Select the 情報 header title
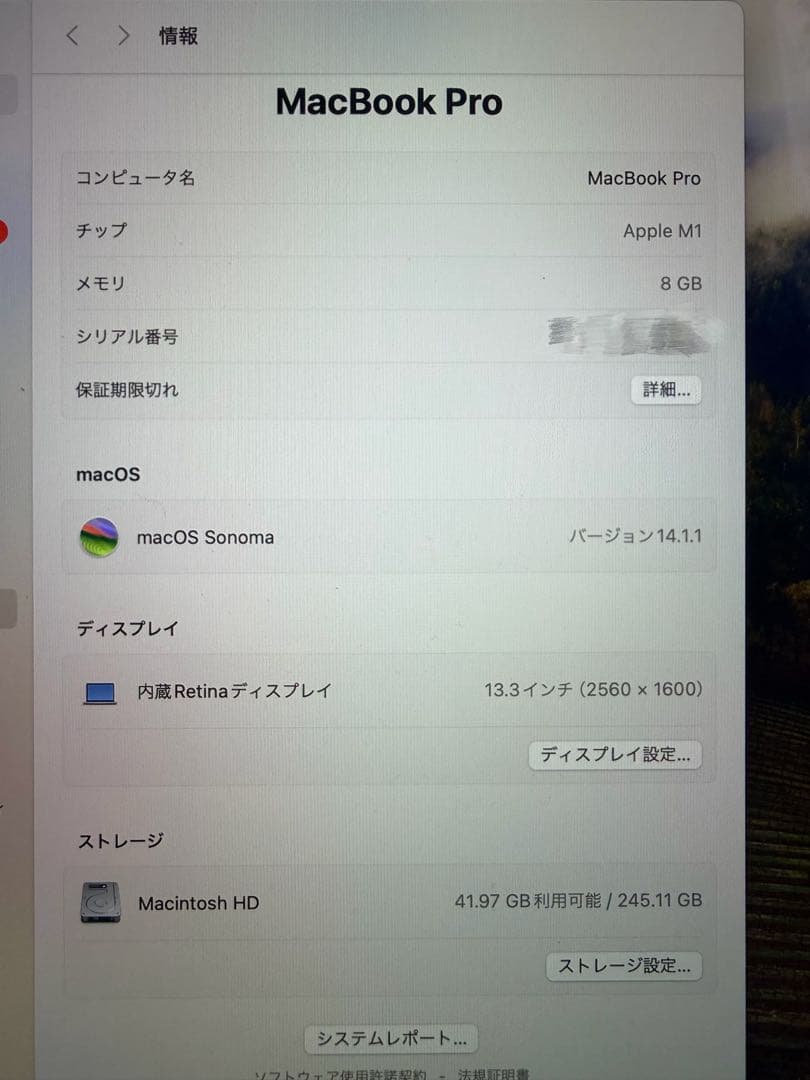This screenshot has width=810, height=1080. 177,35
